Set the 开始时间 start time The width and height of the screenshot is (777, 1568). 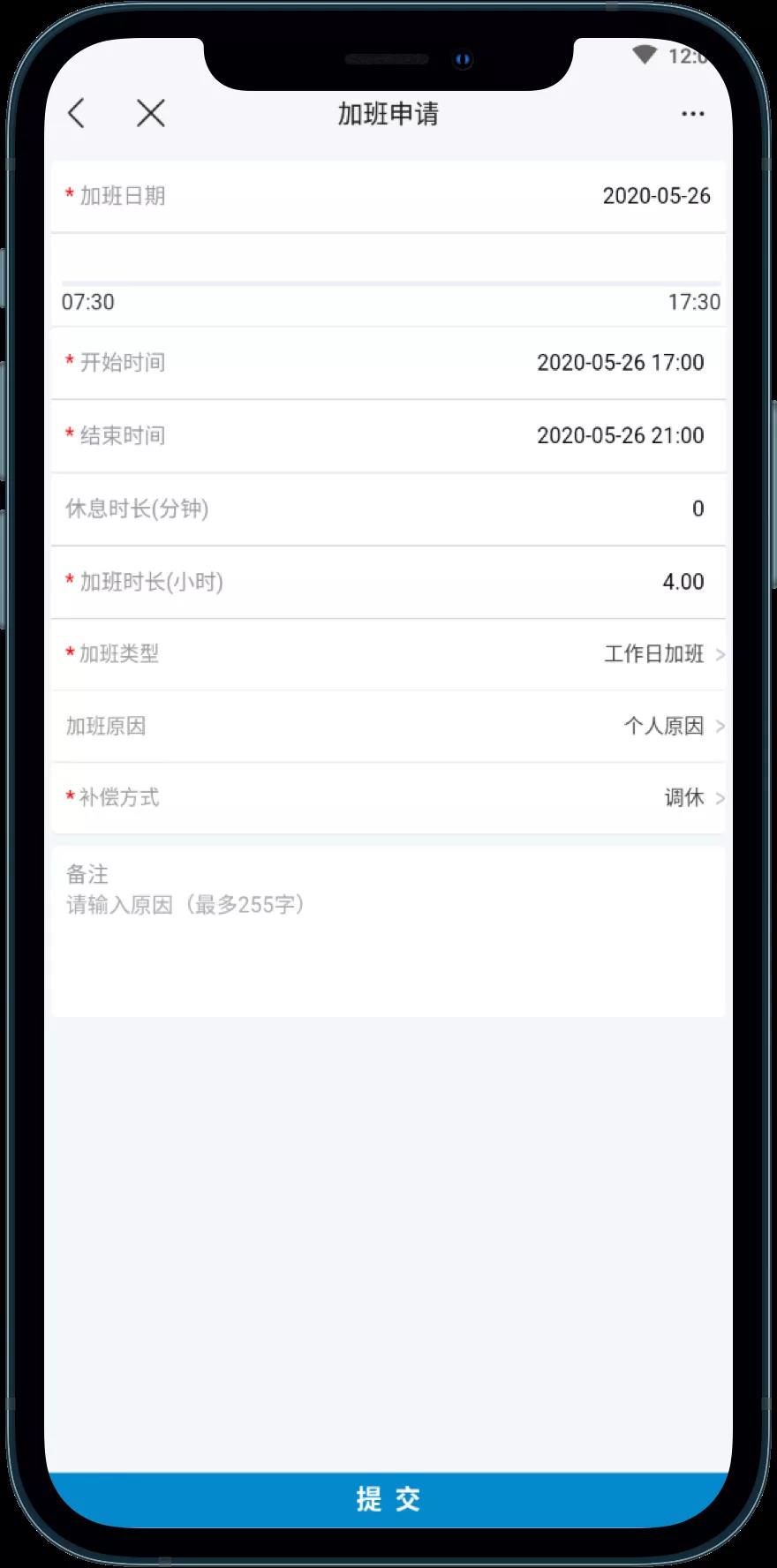(x=620, y=362)
